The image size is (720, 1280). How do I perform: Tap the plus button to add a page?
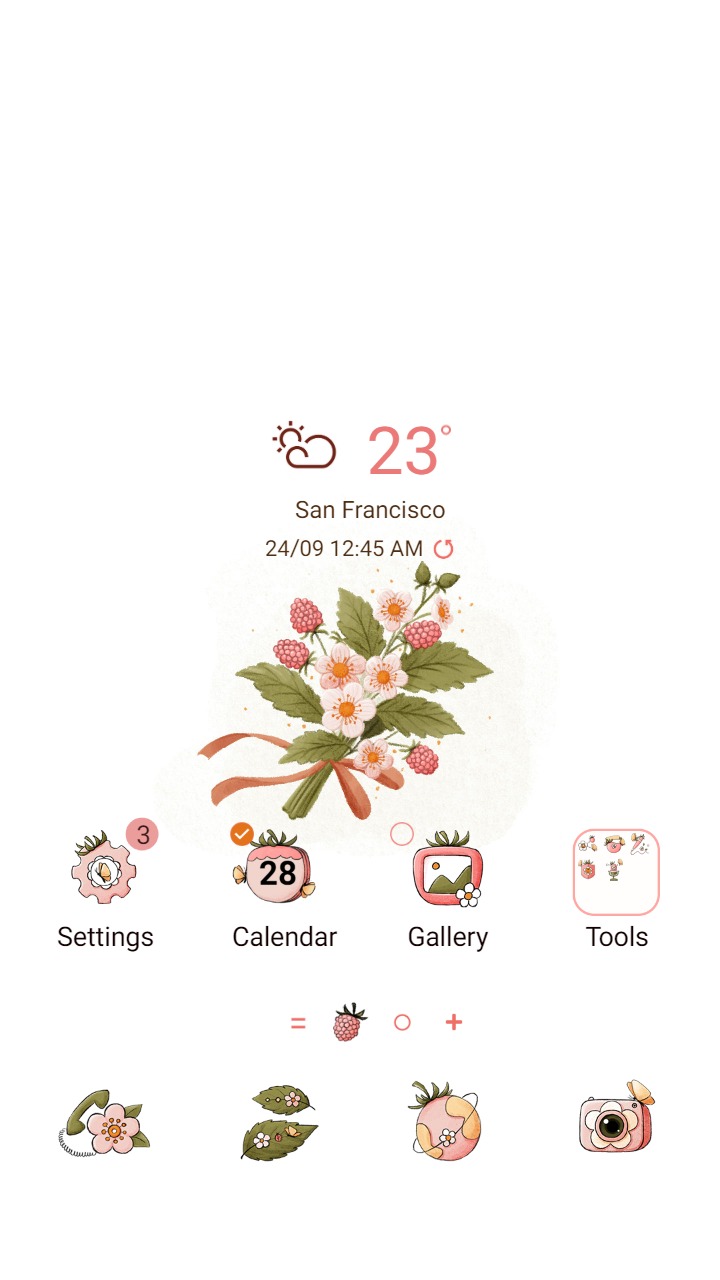click(x=455, y=1022)
